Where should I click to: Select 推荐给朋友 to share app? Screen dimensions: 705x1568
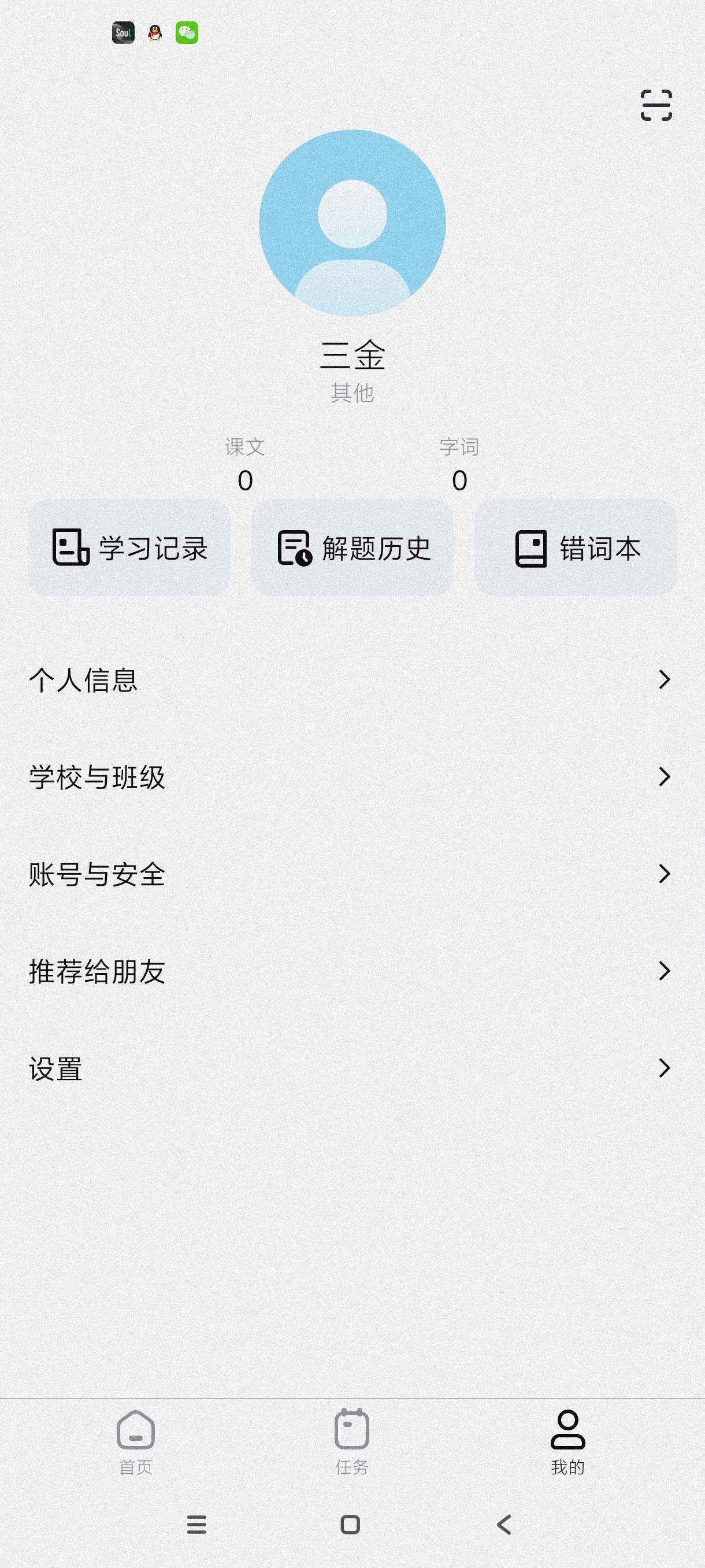352,971
